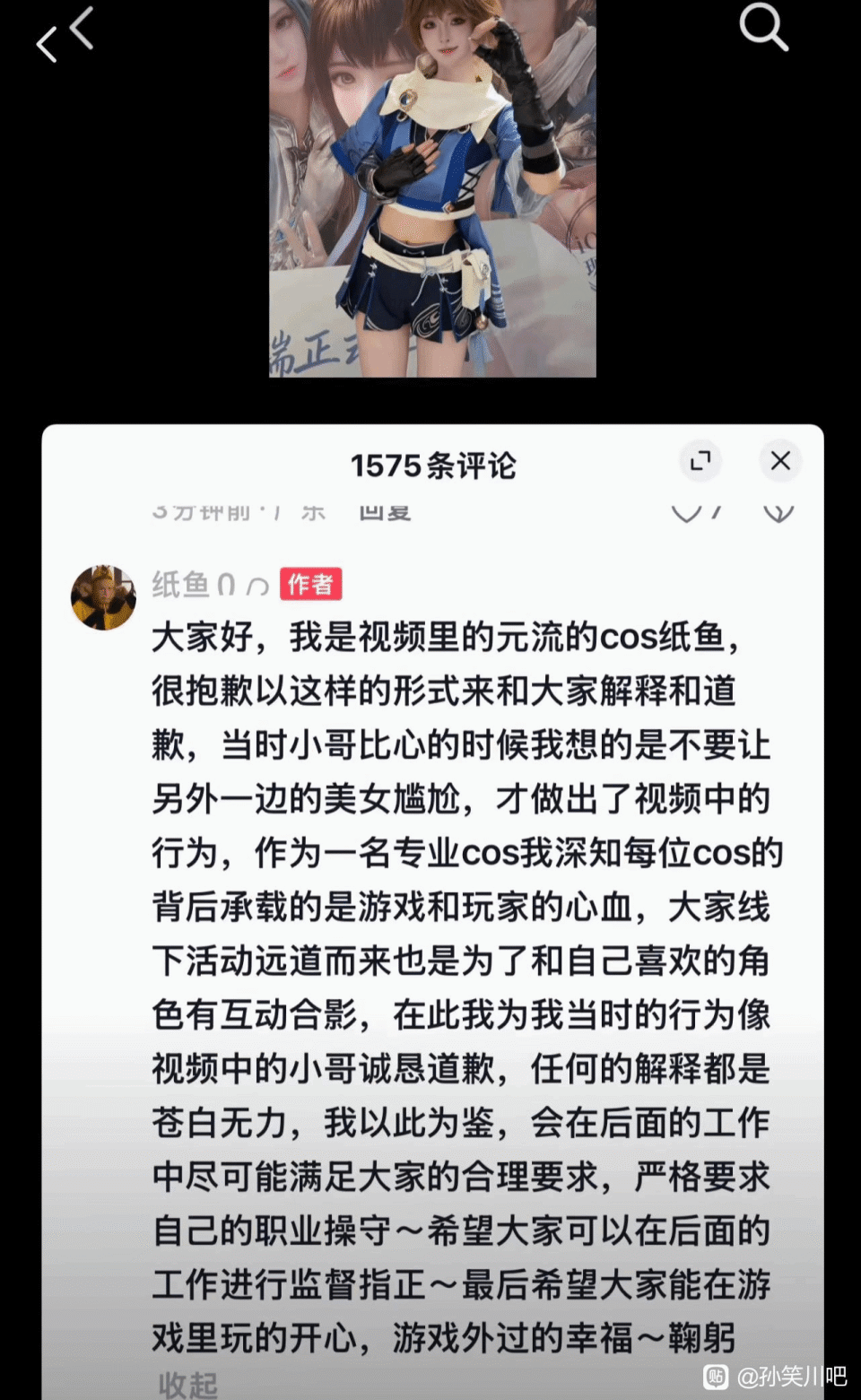Tap the red 作者 author badge
Screen dimensions: 861x1400
(x=309, y=584)
